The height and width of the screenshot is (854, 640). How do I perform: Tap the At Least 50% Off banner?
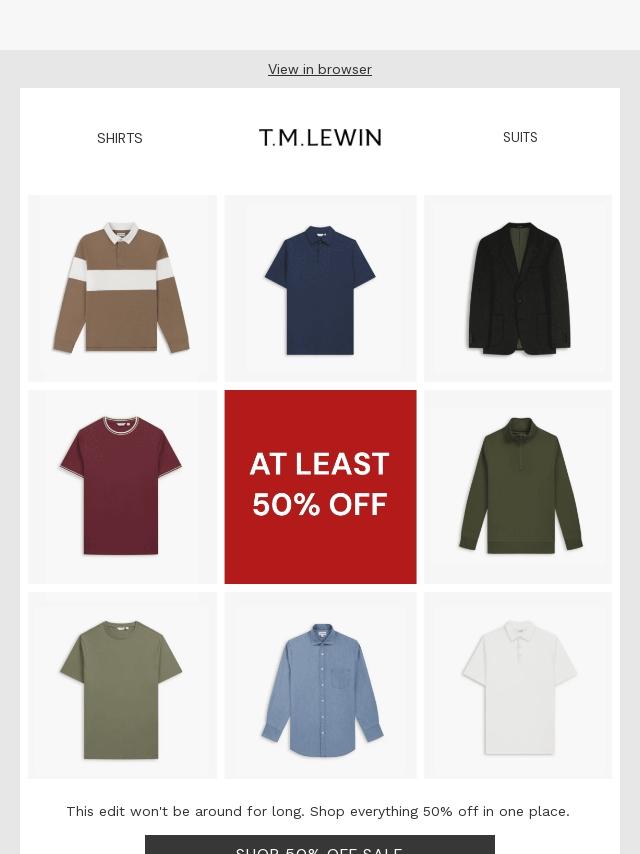coord(320,487)
